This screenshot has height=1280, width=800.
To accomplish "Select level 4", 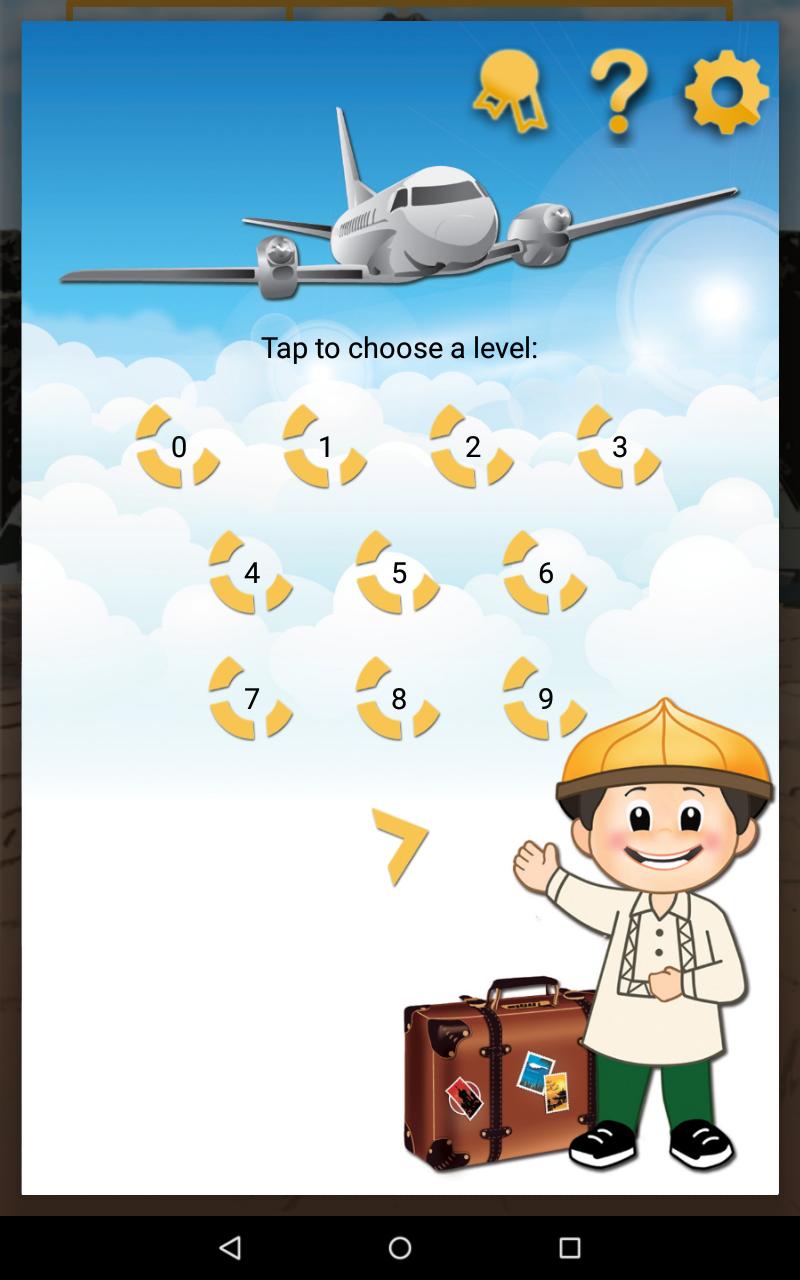I will [252, 573].
